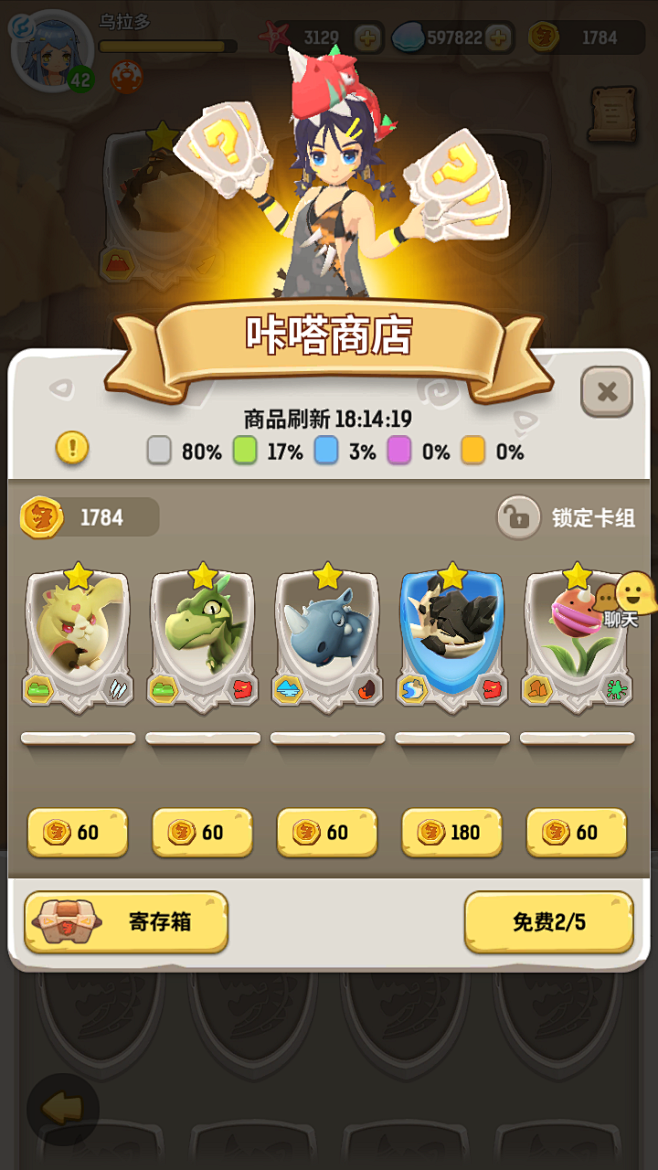This screenshot has width=658, height=1170.
Task: Select the blue-framed black bird card
Action: click(x=452, y=638)
